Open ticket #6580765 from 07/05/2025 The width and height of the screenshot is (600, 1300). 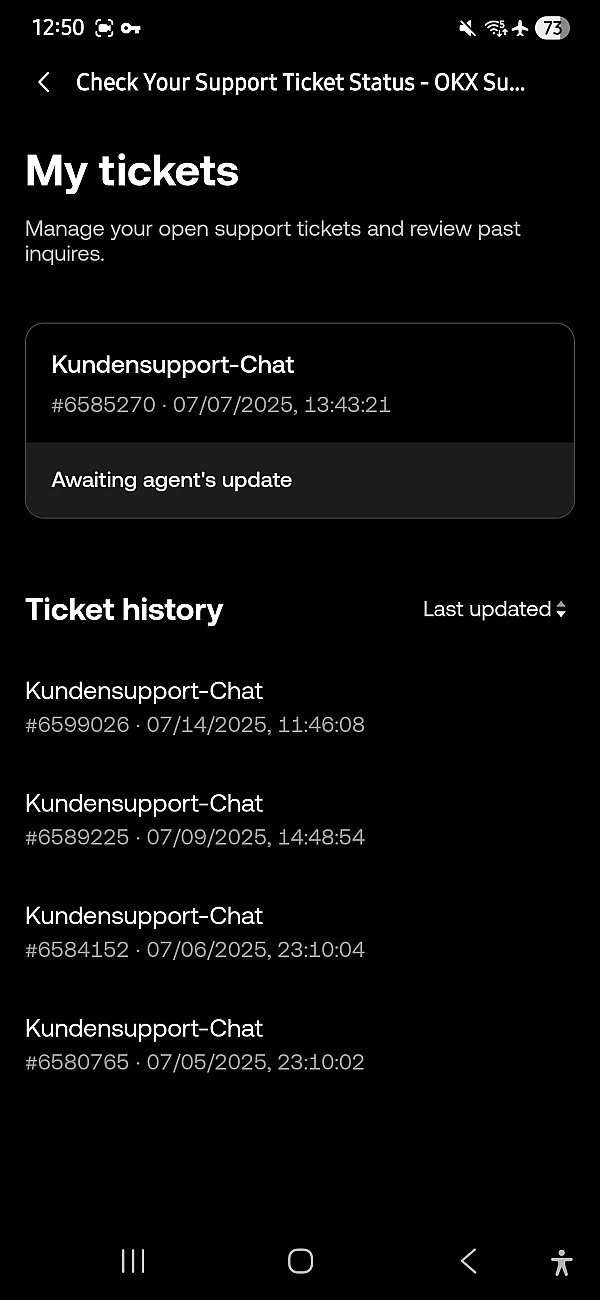[x=195, y=1045]
